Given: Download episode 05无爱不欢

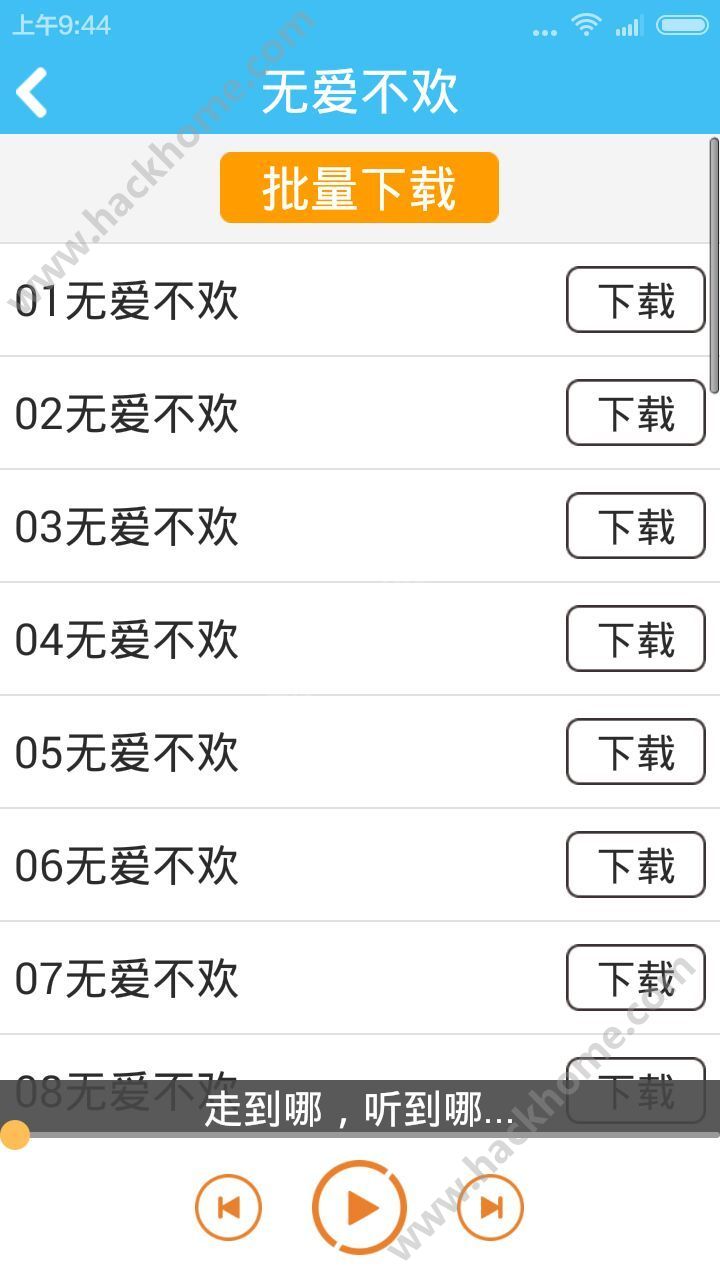Looking at the screenshot, I should coord(635,752).
